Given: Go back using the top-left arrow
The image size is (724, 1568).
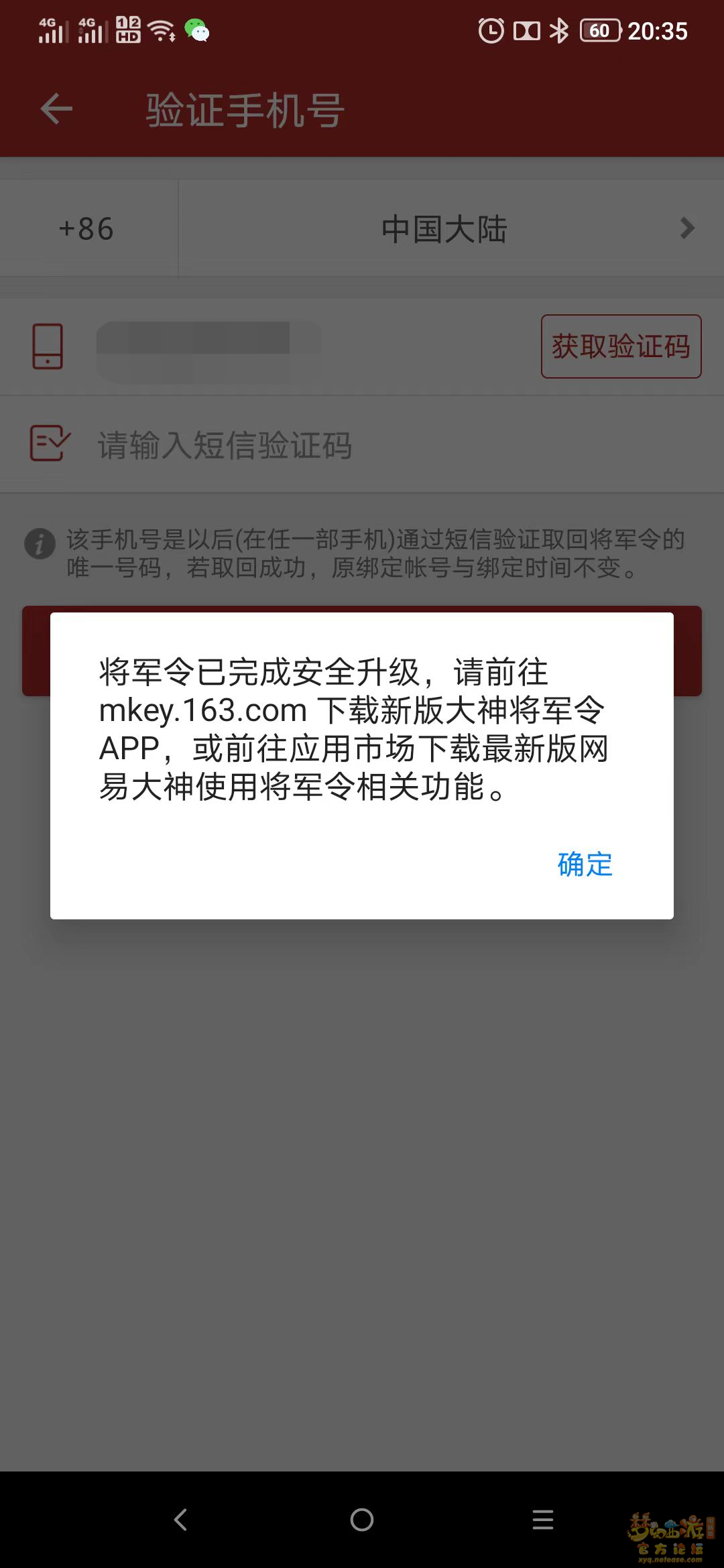Looking at the screenshot, I should (56, 109).
